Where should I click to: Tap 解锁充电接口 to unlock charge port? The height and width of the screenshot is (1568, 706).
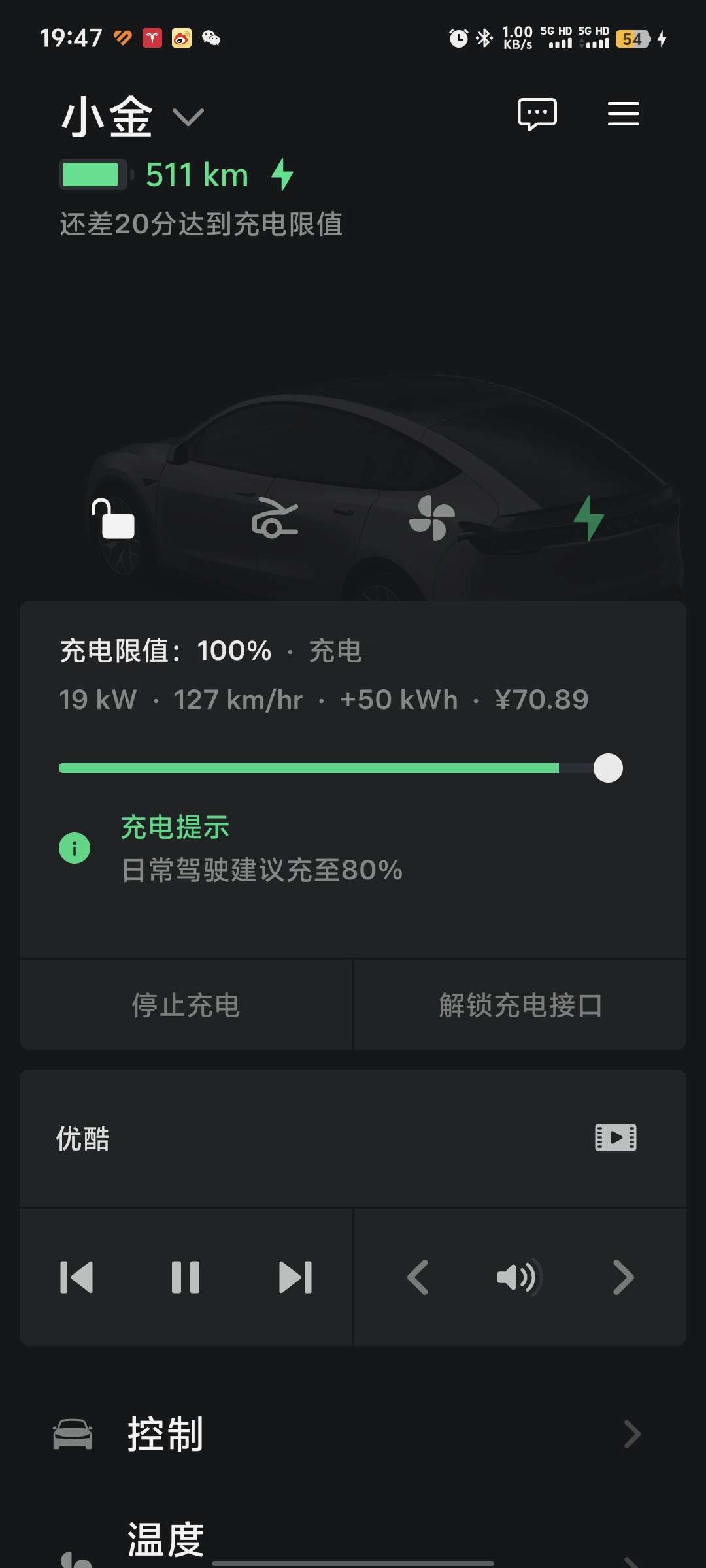(521, 1005)
